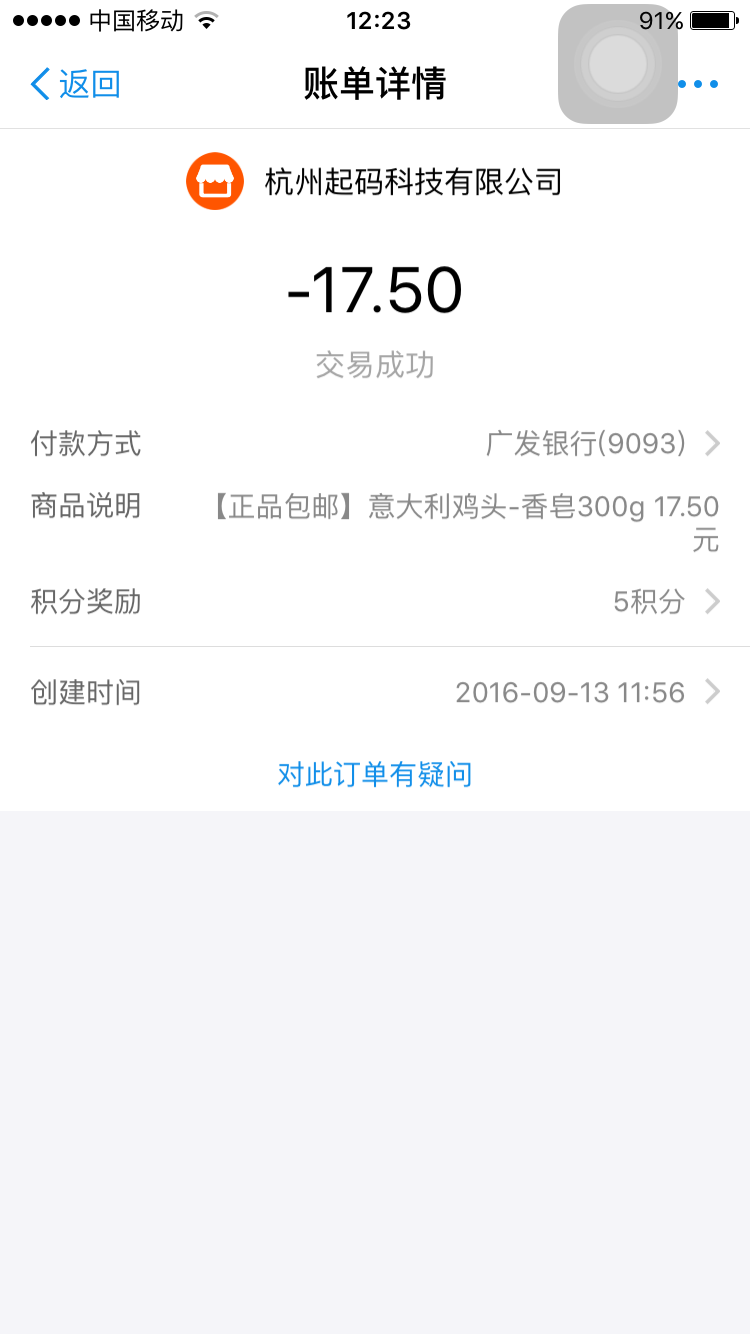Tap the orange merchant shop logo

[x=215, y=181]
